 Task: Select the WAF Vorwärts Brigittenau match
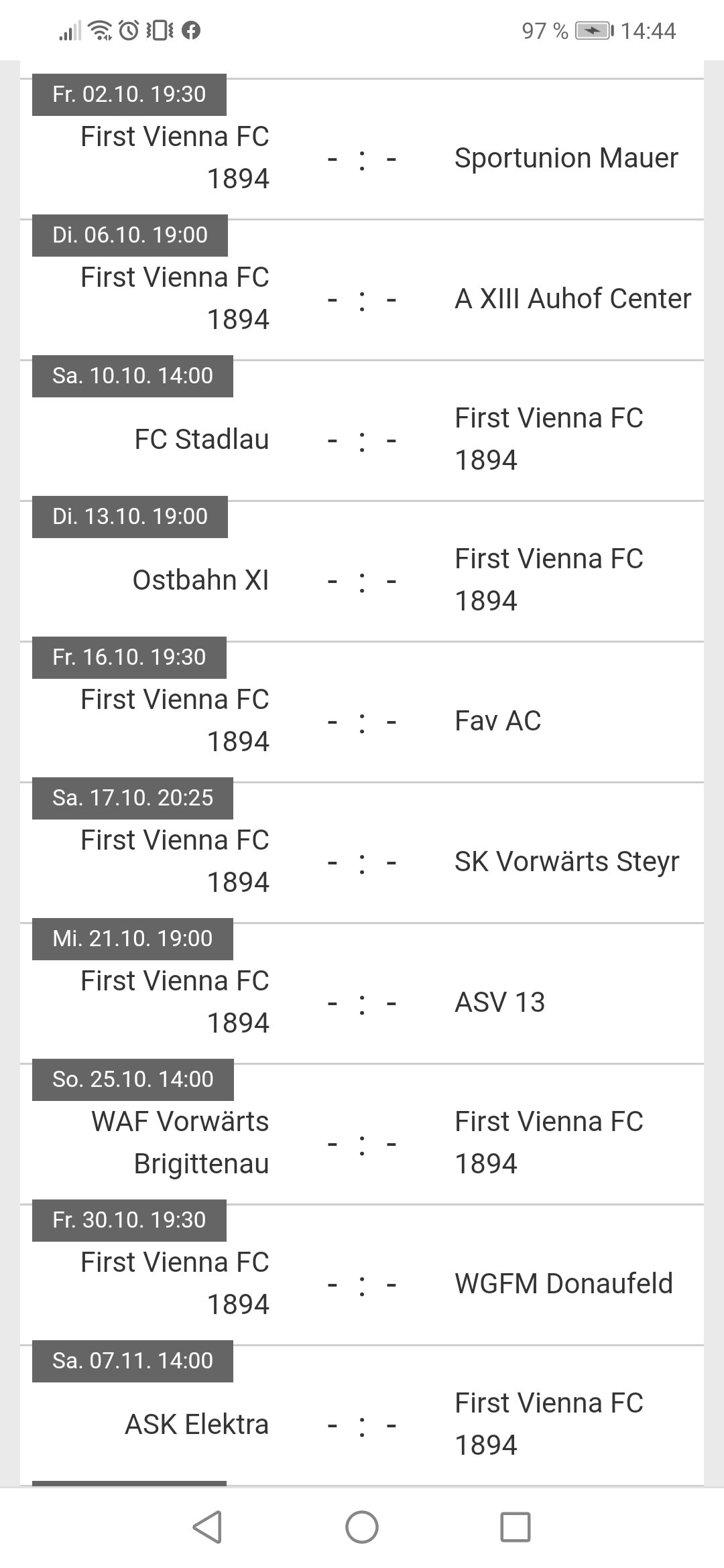click(362, 1134)
